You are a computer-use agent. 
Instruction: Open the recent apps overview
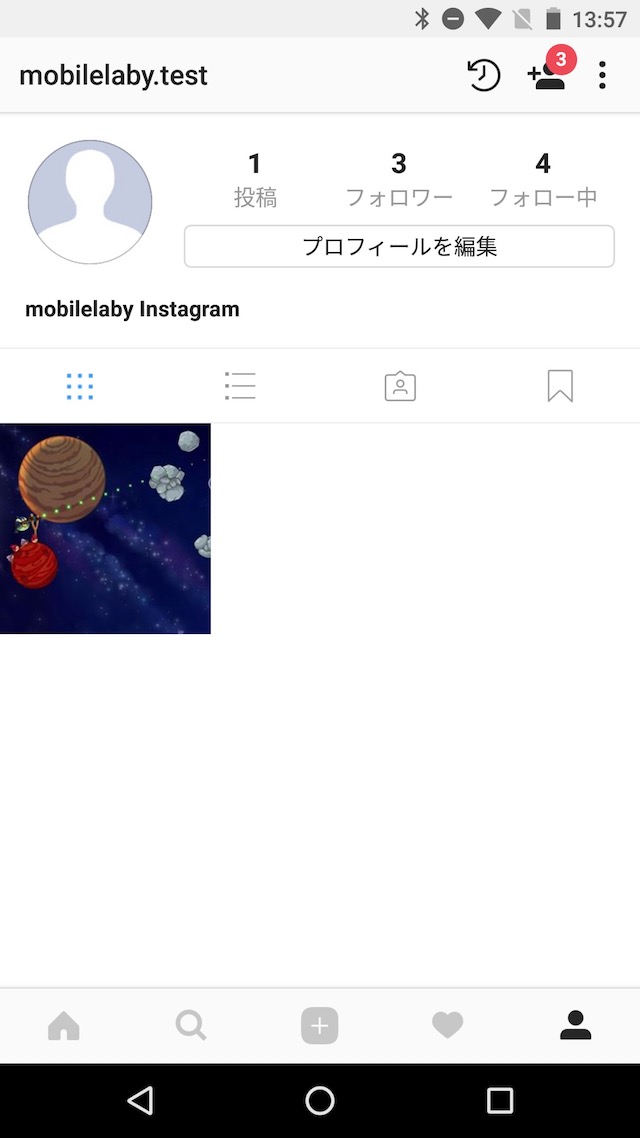[x=499, y=1101]
